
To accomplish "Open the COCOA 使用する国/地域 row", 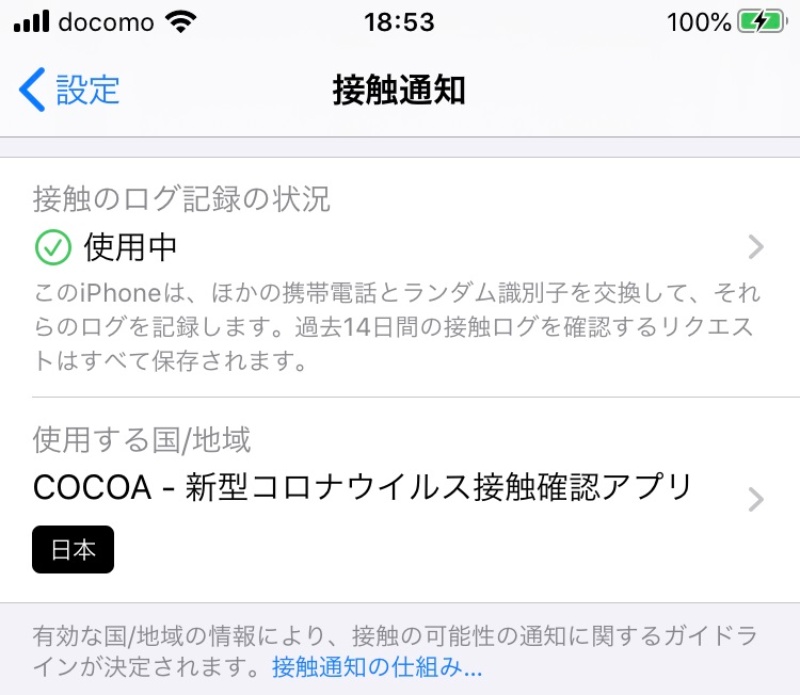I will pos(400,488).
